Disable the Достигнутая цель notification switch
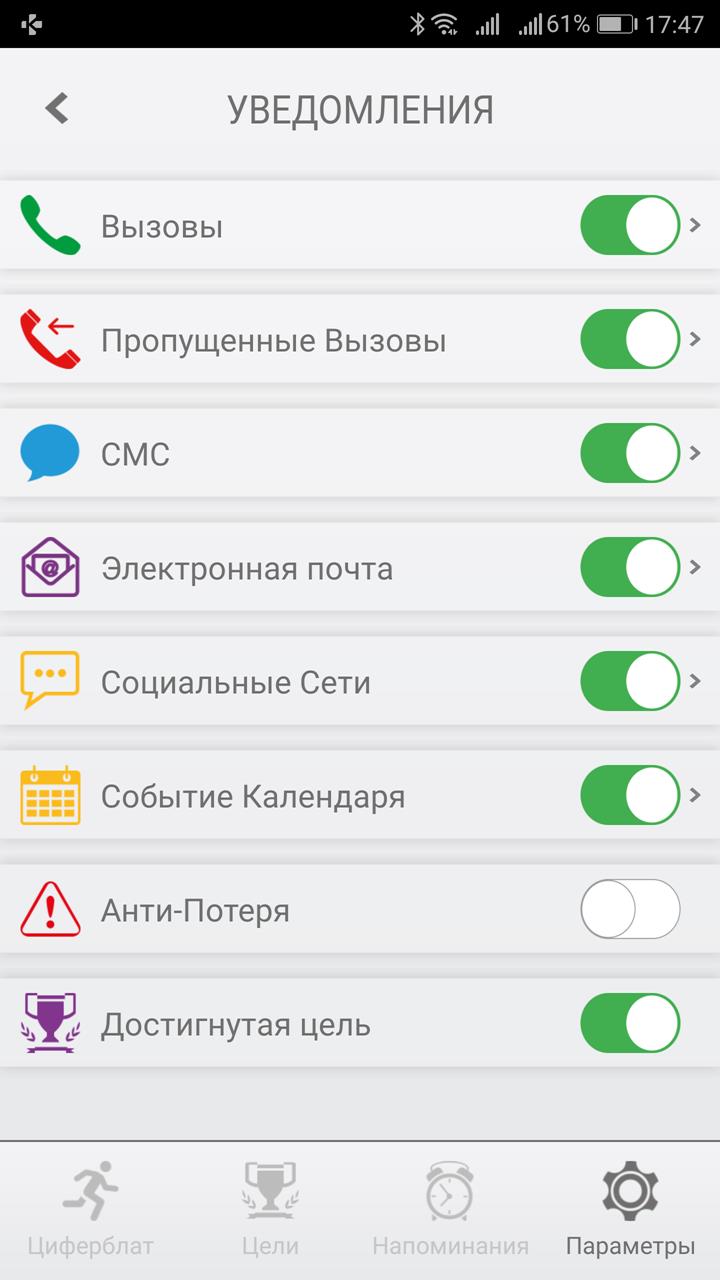This screenshot has width=720, height=1280. click(630, 1023)
